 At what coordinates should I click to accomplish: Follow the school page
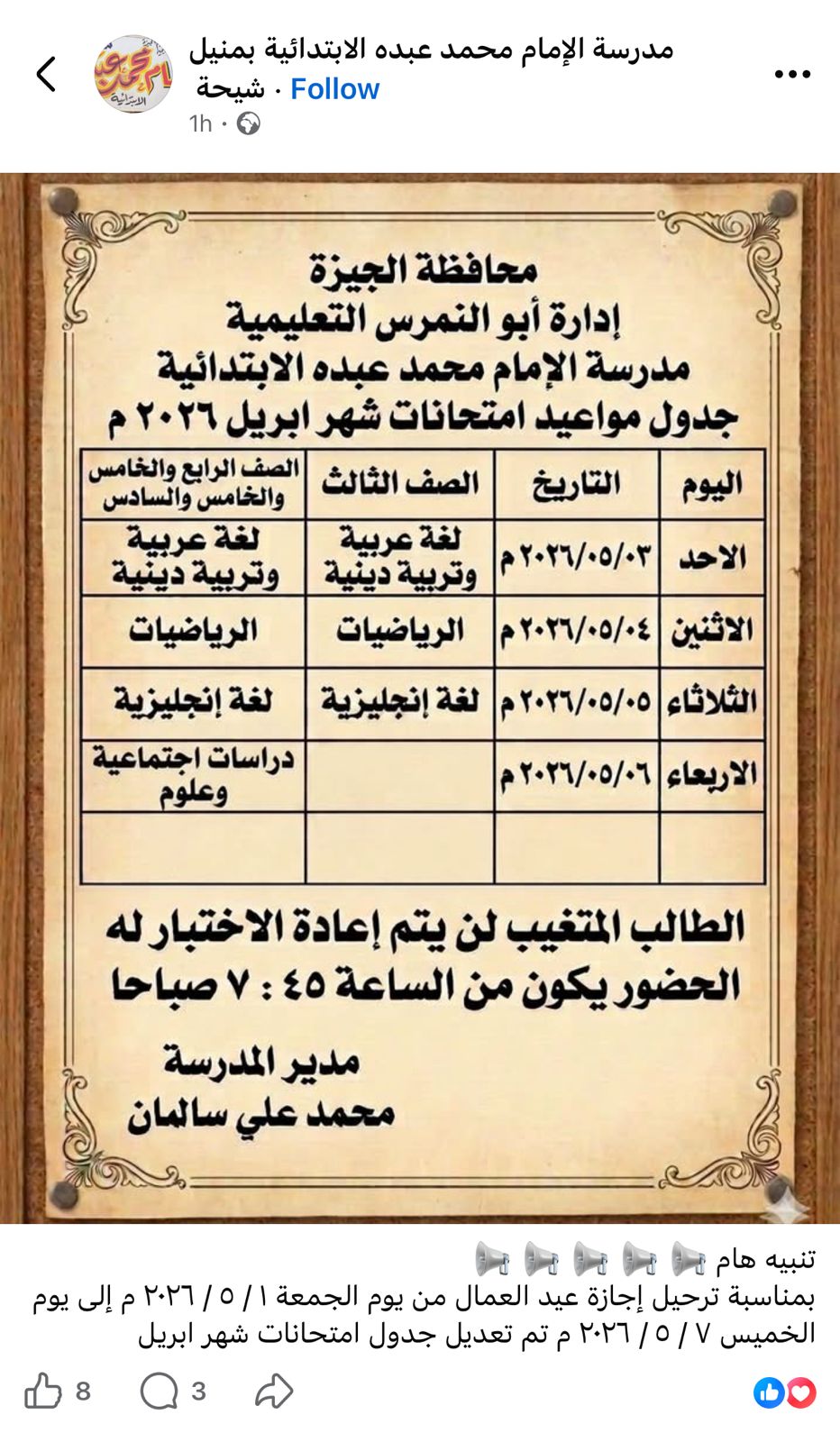click(x=334, y=89)
